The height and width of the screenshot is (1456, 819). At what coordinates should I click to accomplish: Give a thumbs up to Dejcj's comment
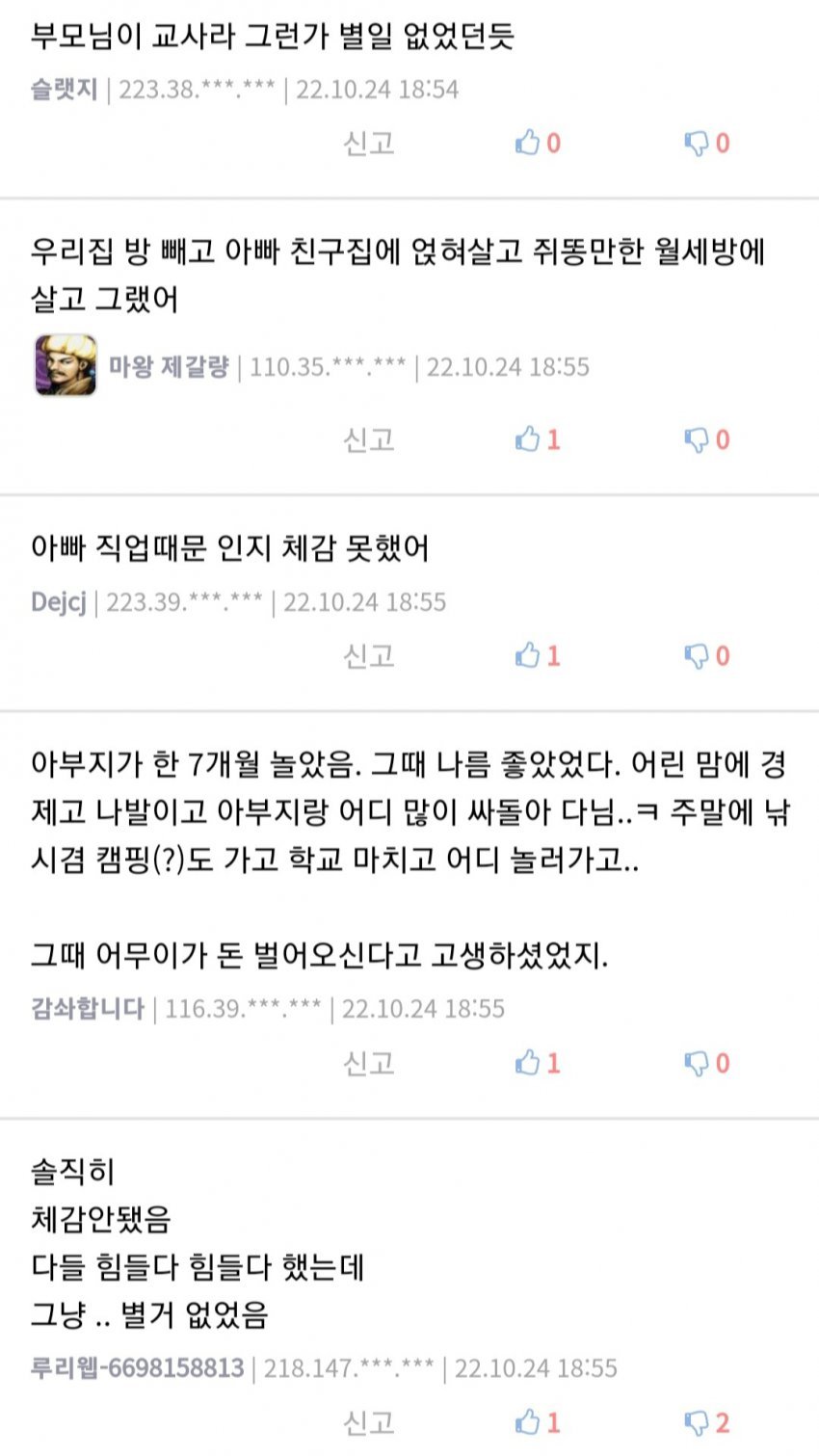(536, 656)
